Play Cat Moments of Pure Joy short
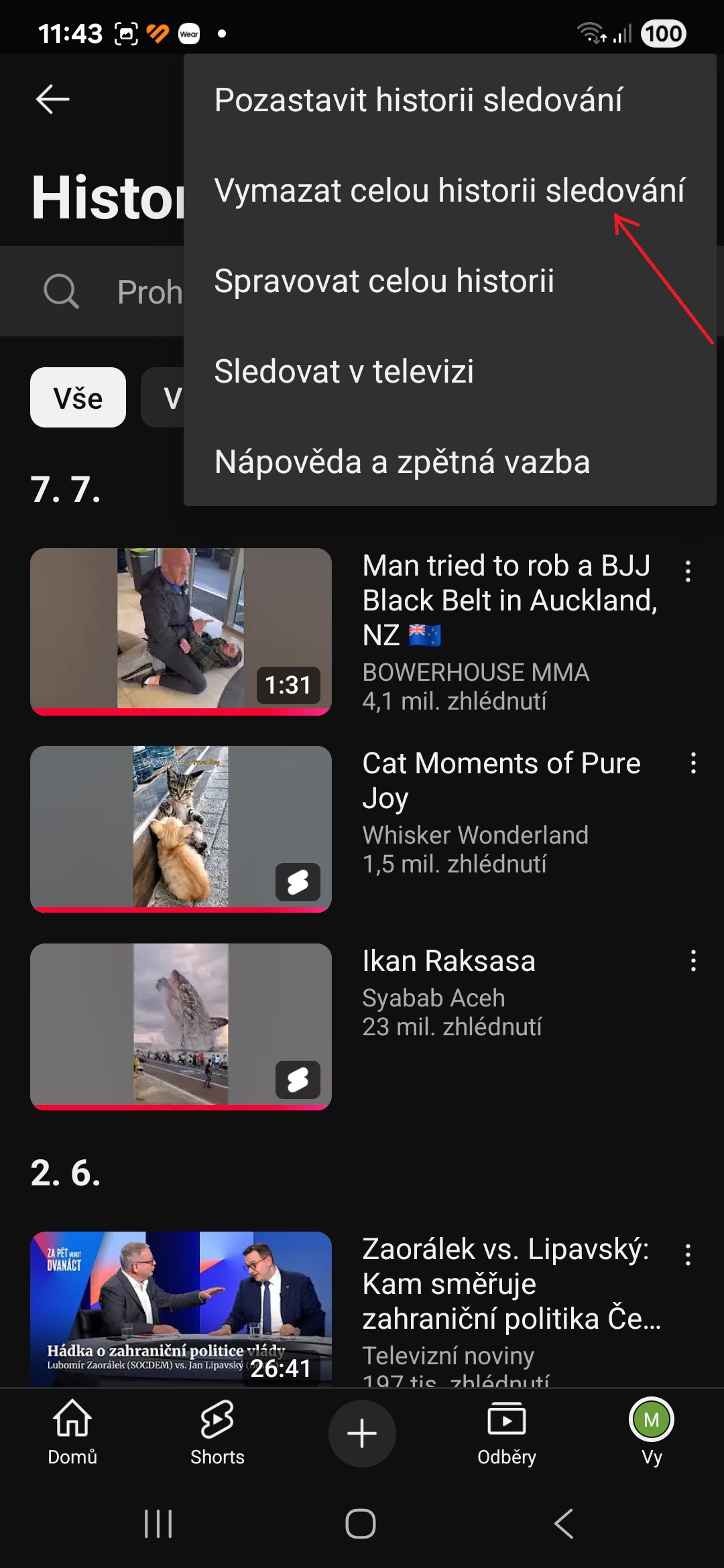Image resolution: width=724 pixels, height=1568 pixels. click(x=181, y=829)
